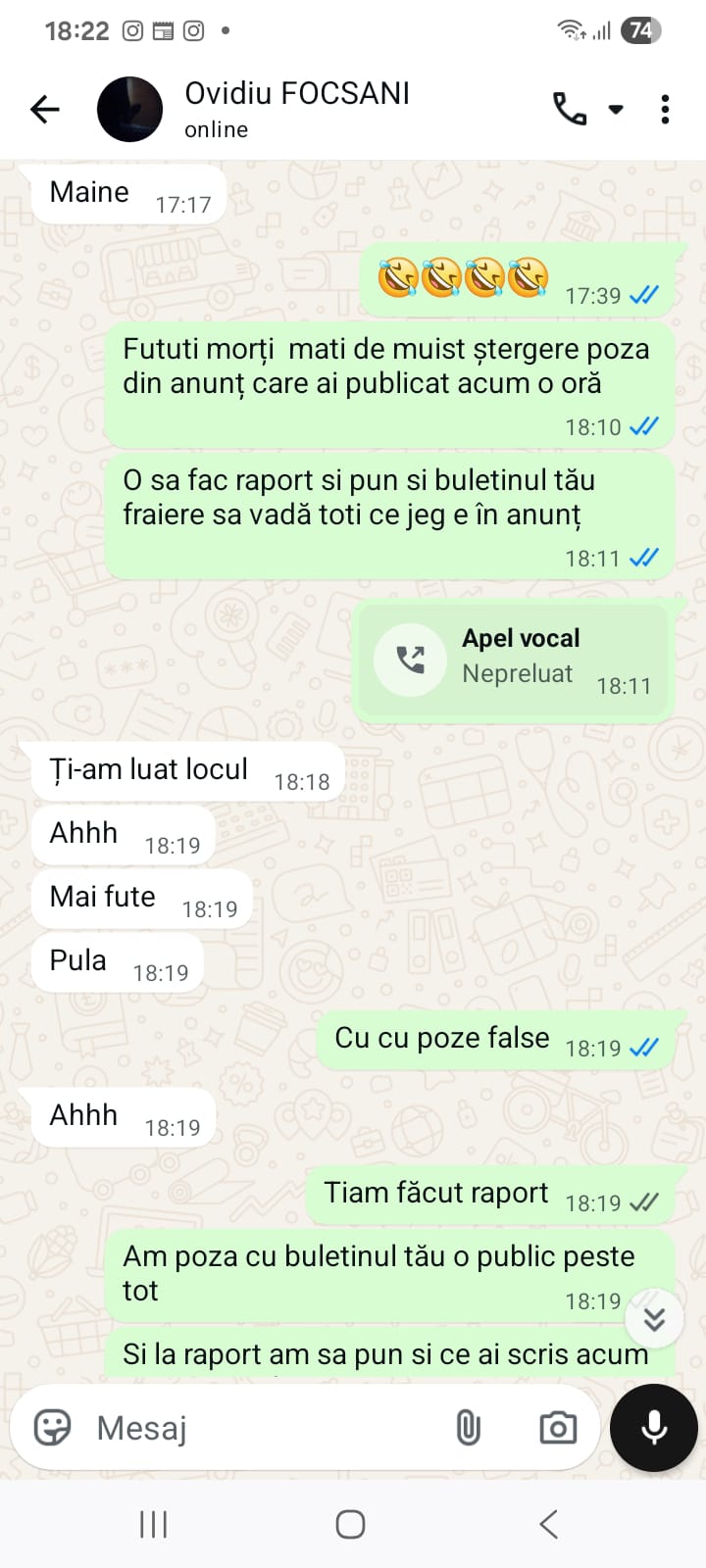Tap the missed voice call entry
Screen dimensions: 706x1568
(x=514, y=661)
